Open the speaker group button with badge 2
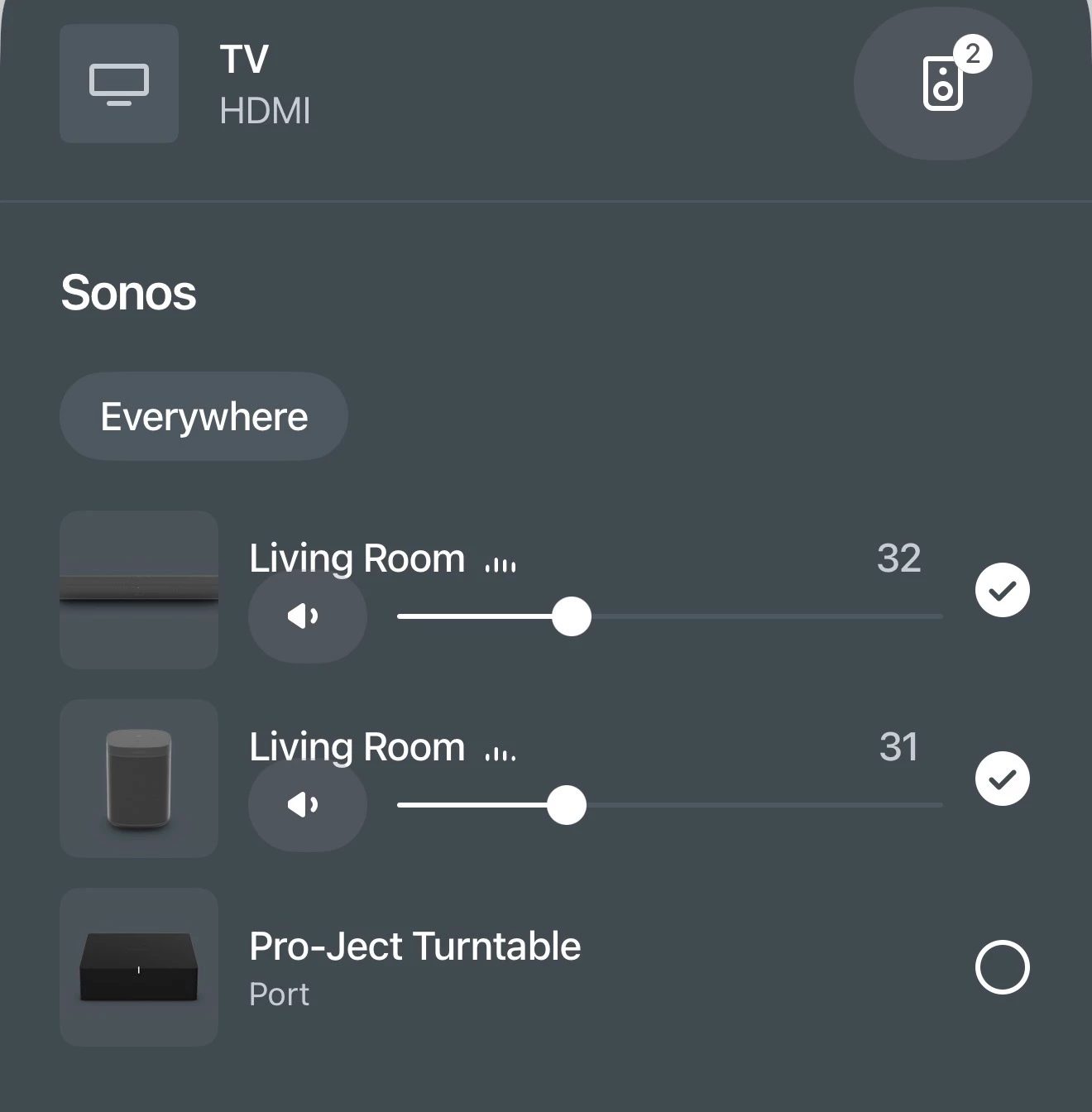1092x1112 pixels. [942, 84]
